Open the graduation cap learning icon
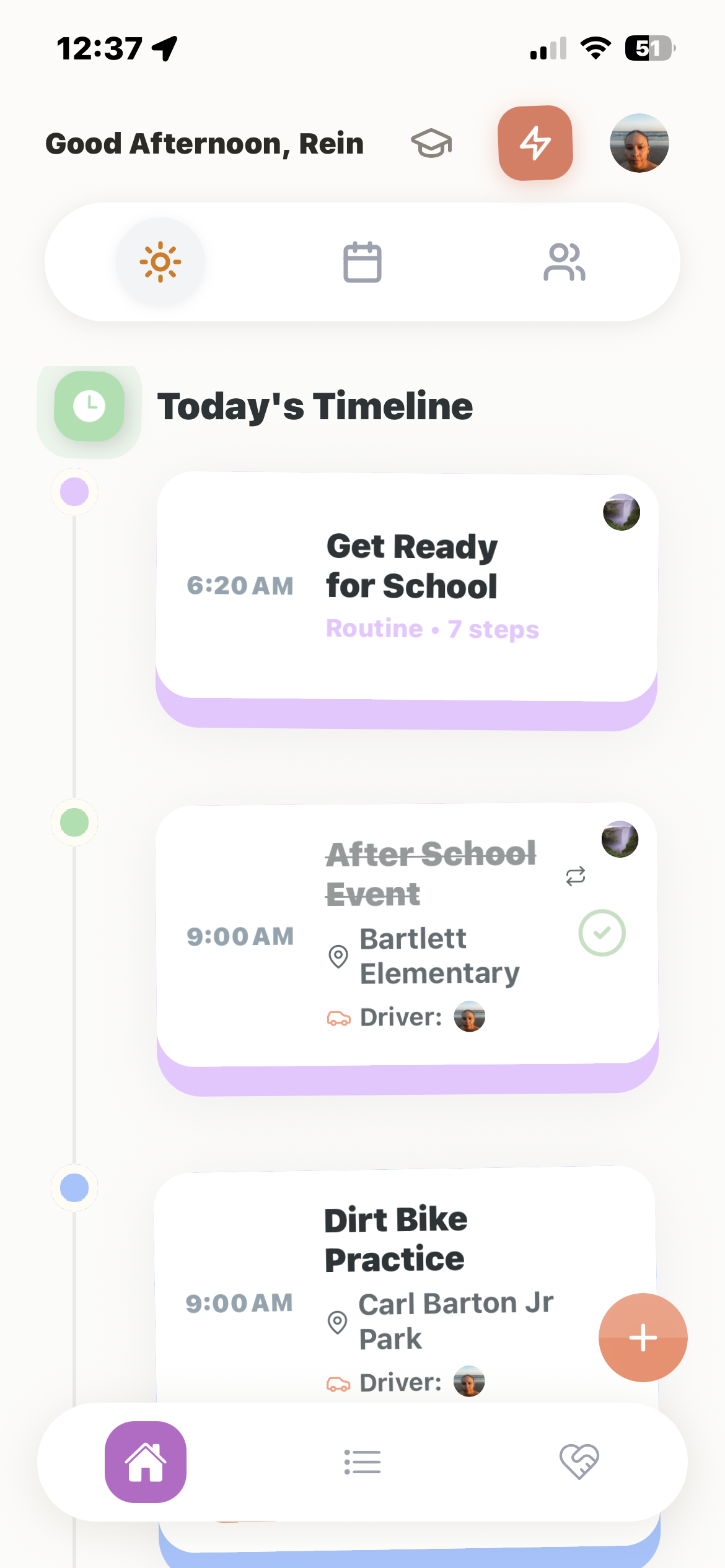Image resolution: width=725 pixels, height=1568 pixels. [x=431, y=143]
